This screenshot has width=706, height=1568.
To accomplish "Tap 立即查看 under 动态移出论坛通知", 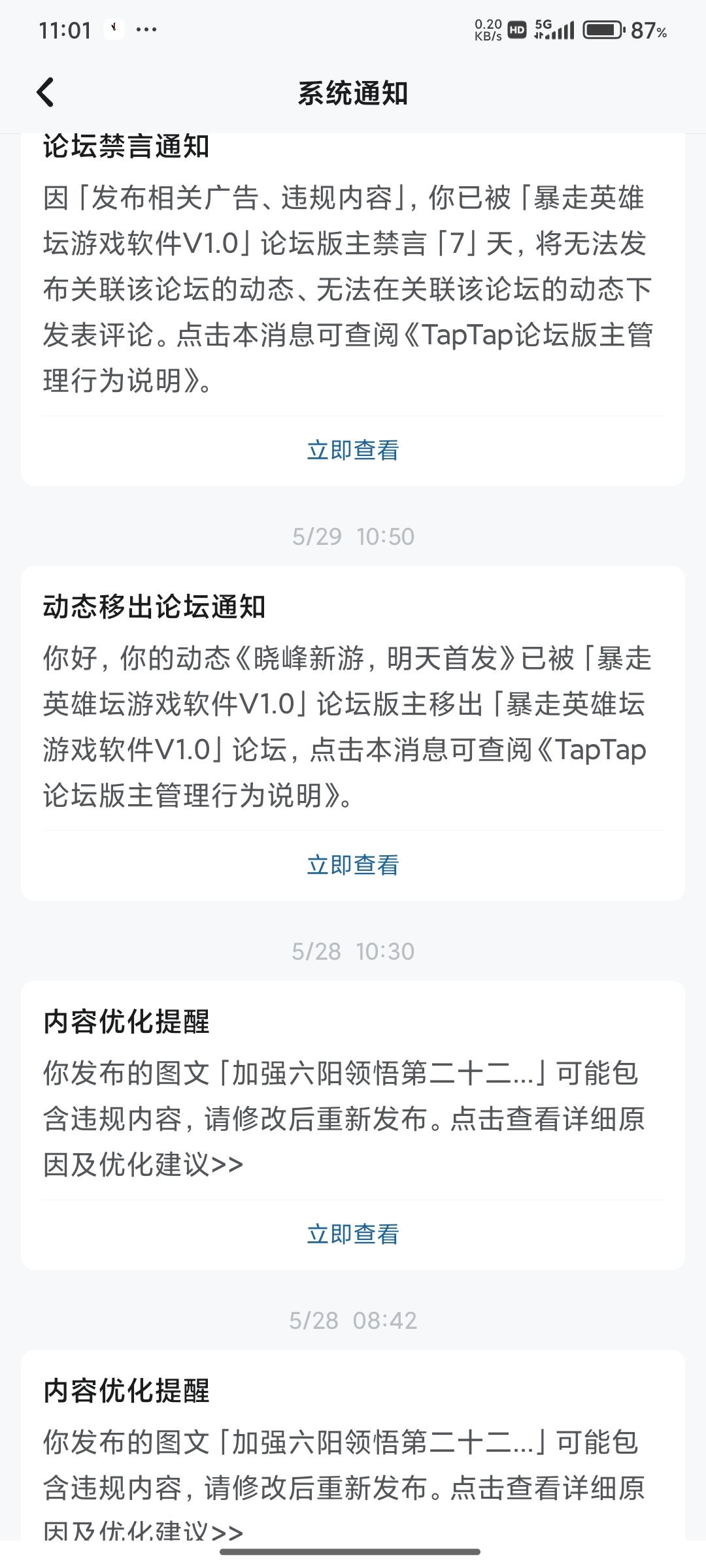I will pos(353,865).
